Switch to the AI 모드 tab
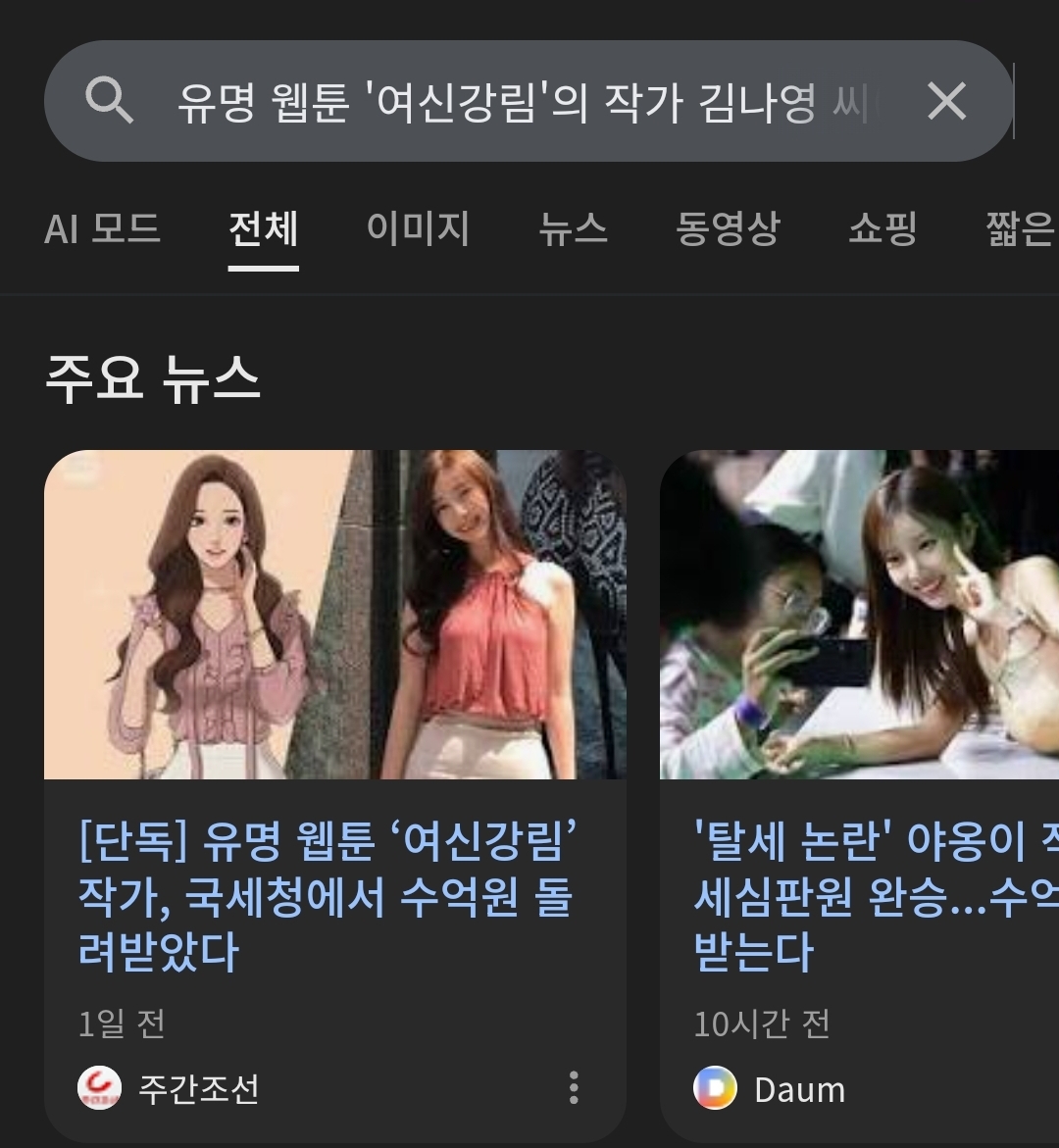1059x1148 pixels. 102,229
